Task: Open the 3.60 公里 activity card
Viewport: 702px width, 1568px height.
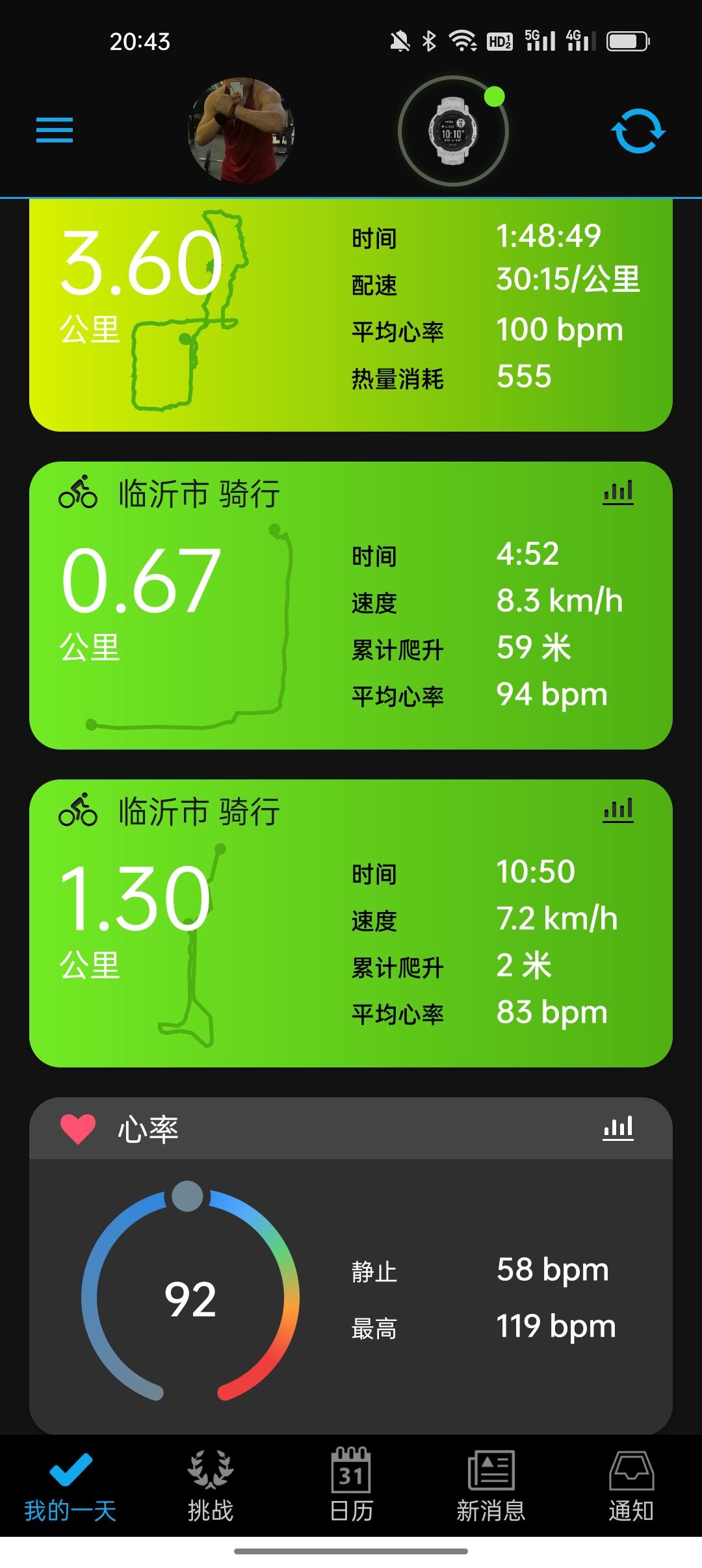Action: (351, 315)
